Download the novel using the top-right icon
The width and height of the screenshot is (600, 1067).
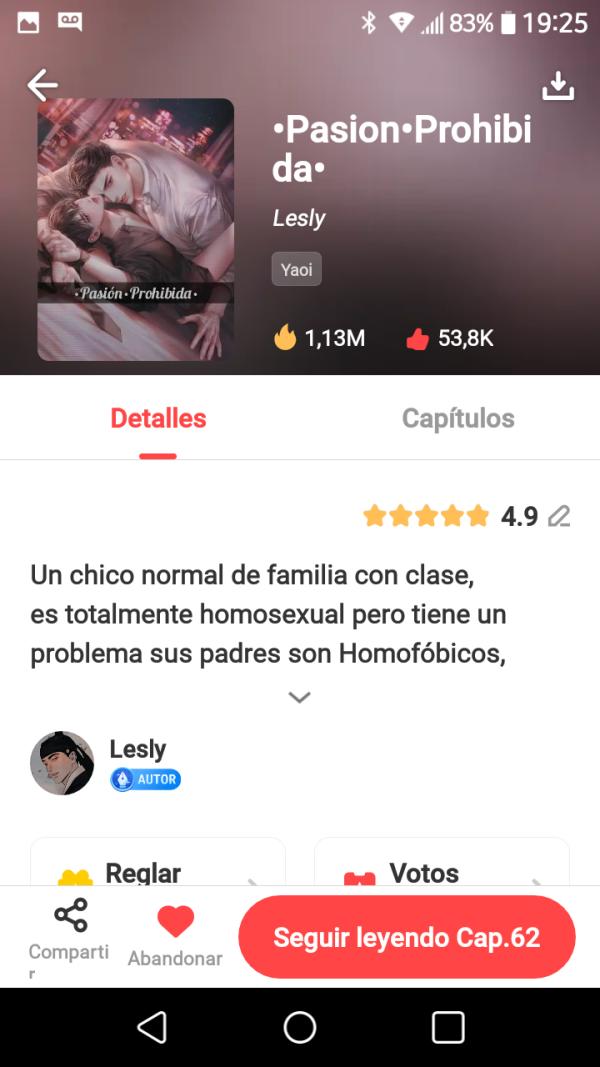point(558,86)
